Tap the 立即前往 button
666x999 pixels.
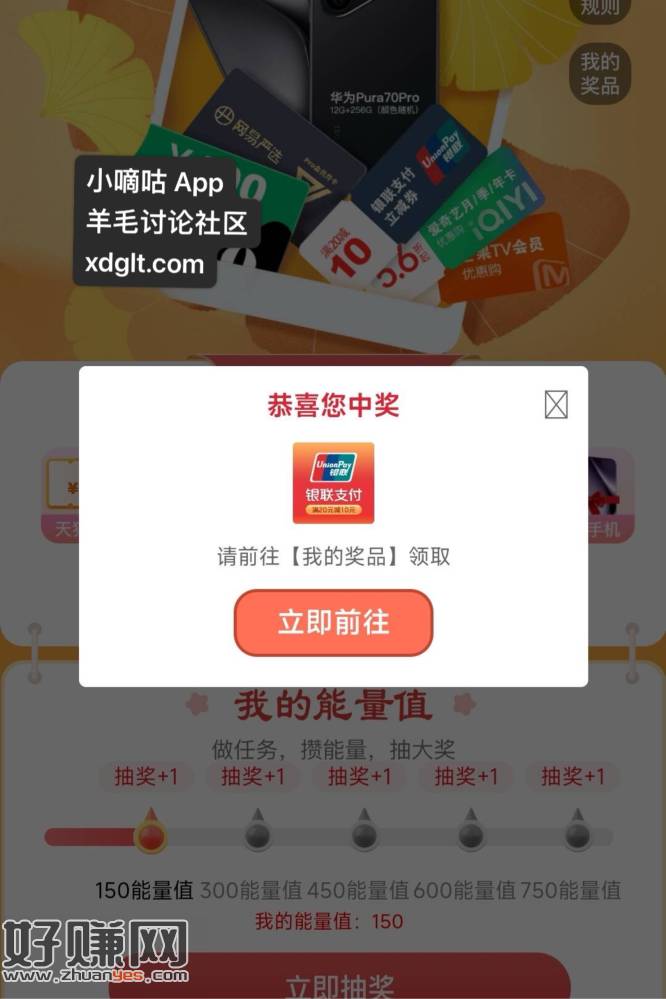[333, 622]
